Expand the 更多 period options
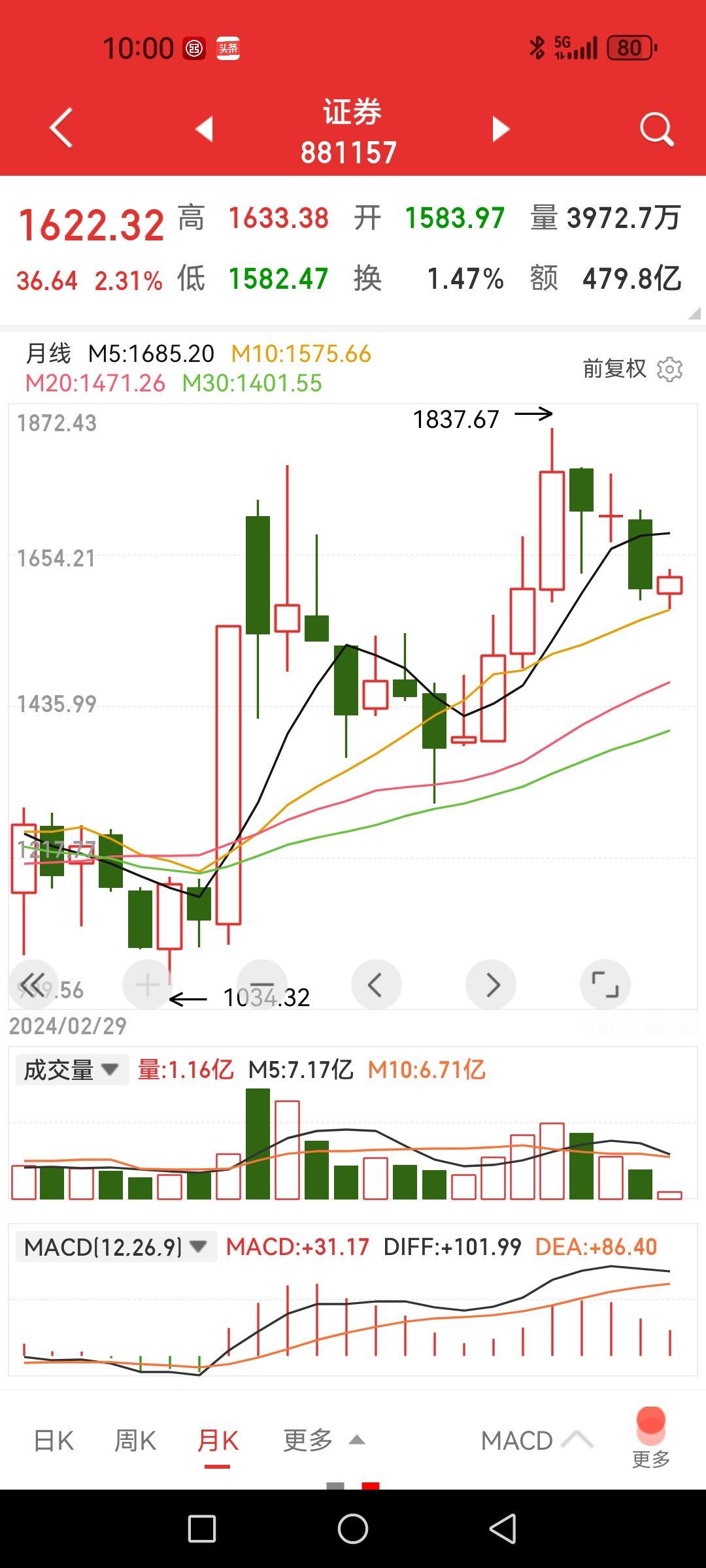Viewport: 706px width, 1568px height. click(x=325, y=1439)
